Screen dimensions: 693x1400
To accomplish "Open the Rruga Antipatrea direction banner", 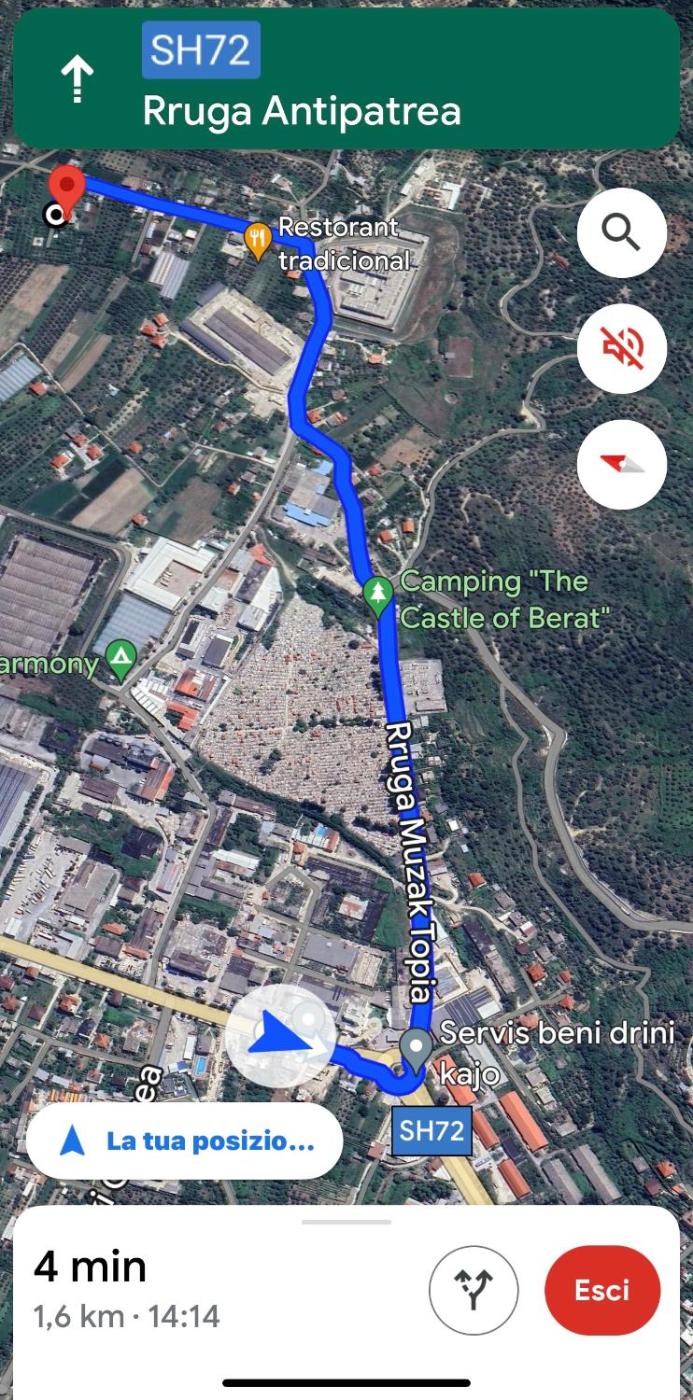I will [346, 80].
